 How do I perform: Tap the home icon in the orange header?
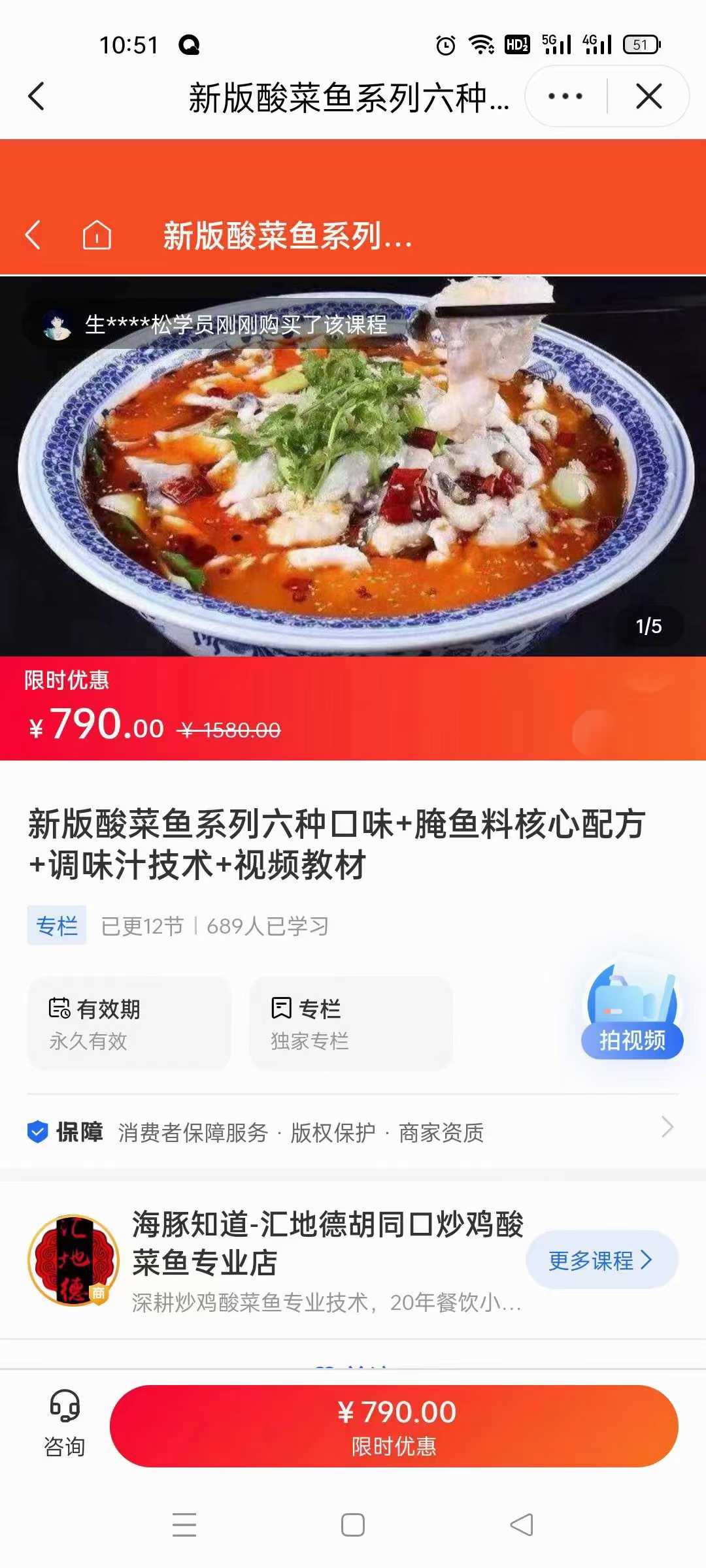tap(95, 237)
